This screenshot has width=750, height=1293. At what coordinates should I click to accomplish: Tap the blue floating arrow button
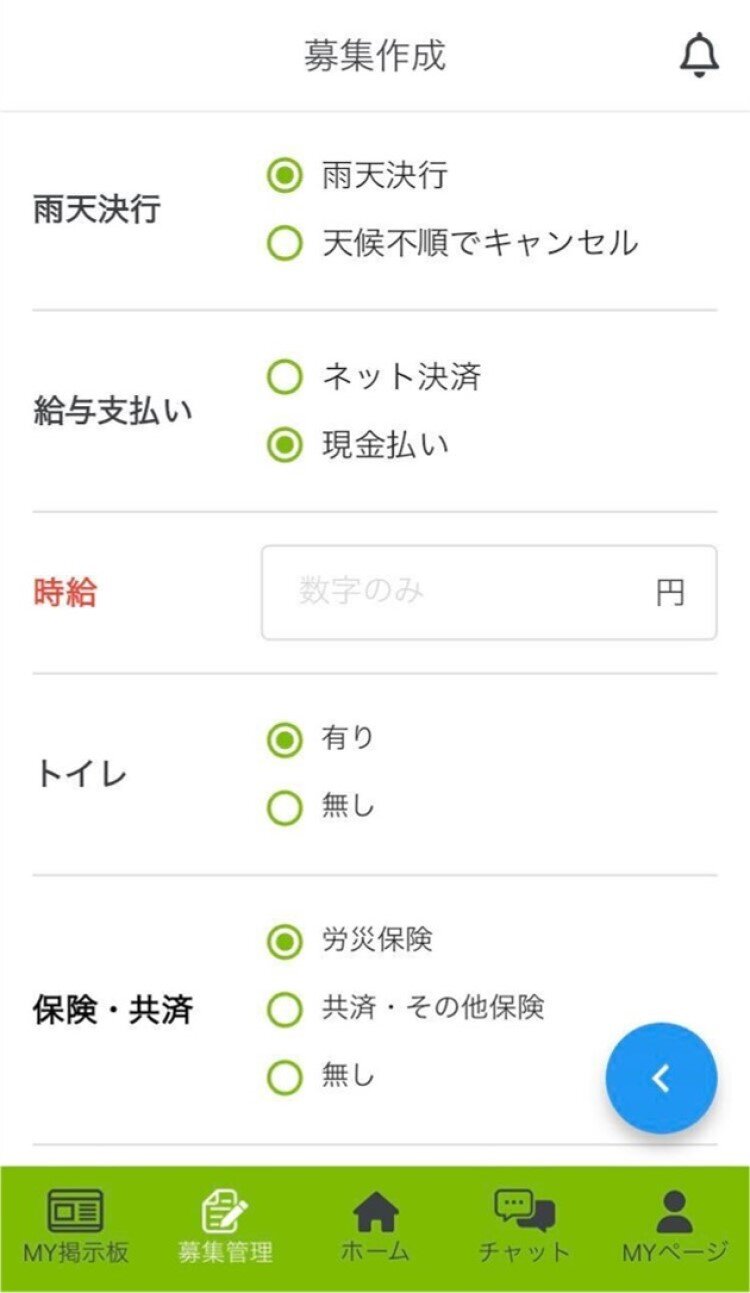click(x=661, y=1078)
